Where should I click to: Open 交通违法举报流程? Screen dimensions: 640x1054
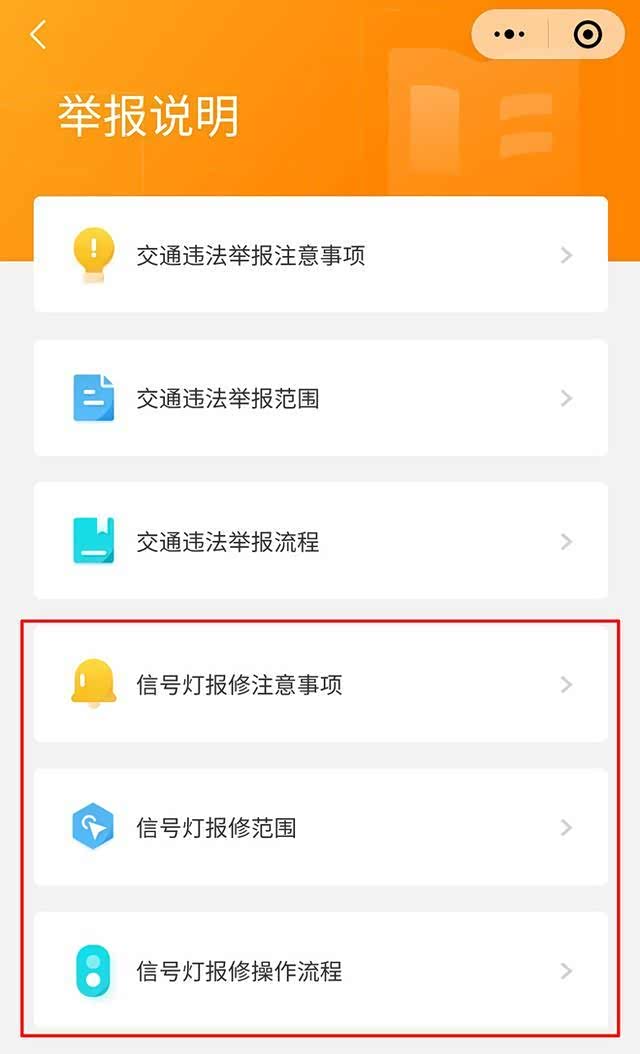click(x=320, y=541)
